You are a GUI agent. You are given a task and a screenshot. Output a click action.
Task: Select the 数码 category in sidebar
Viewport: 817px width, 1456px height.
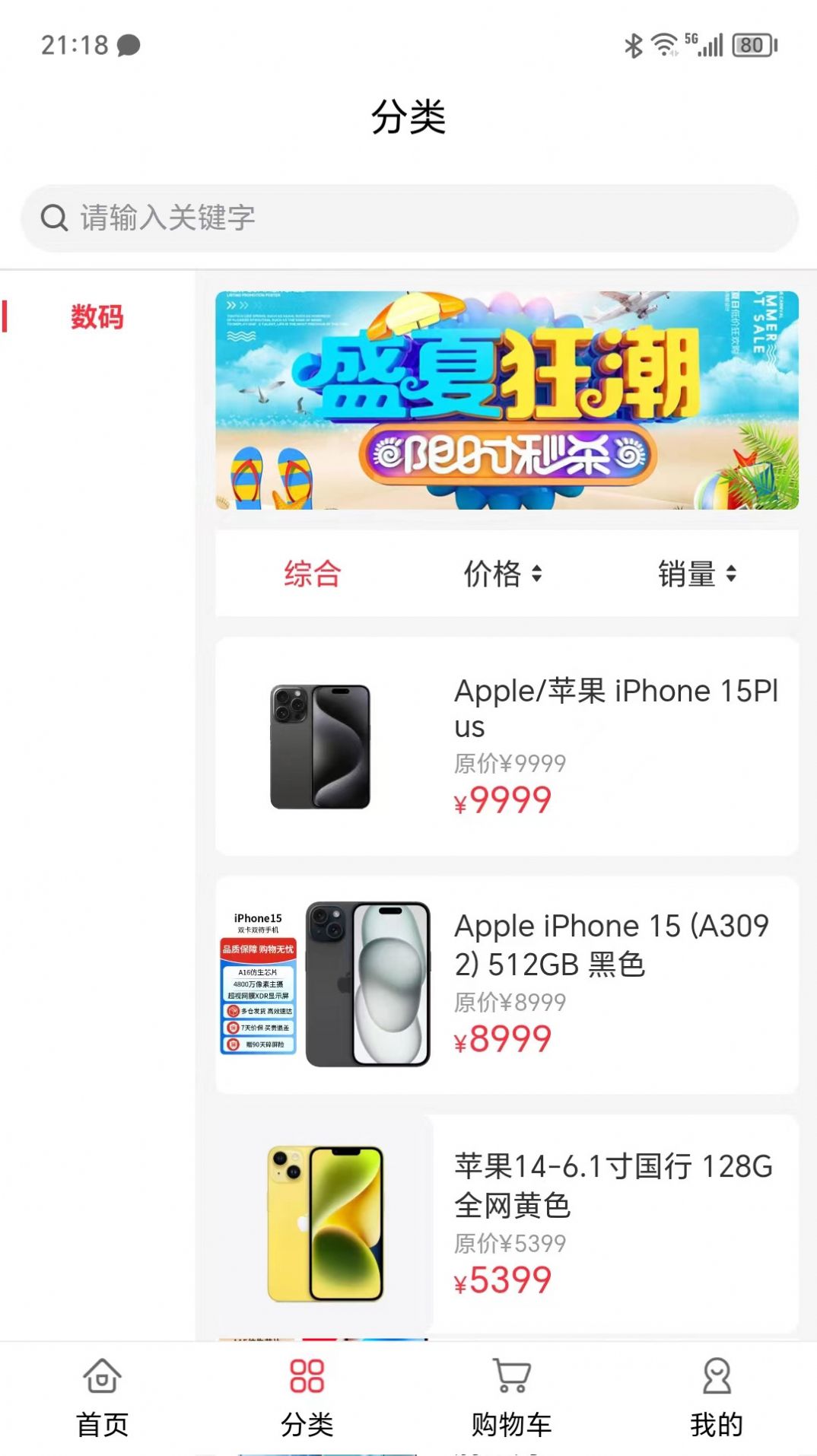[97, 317]
